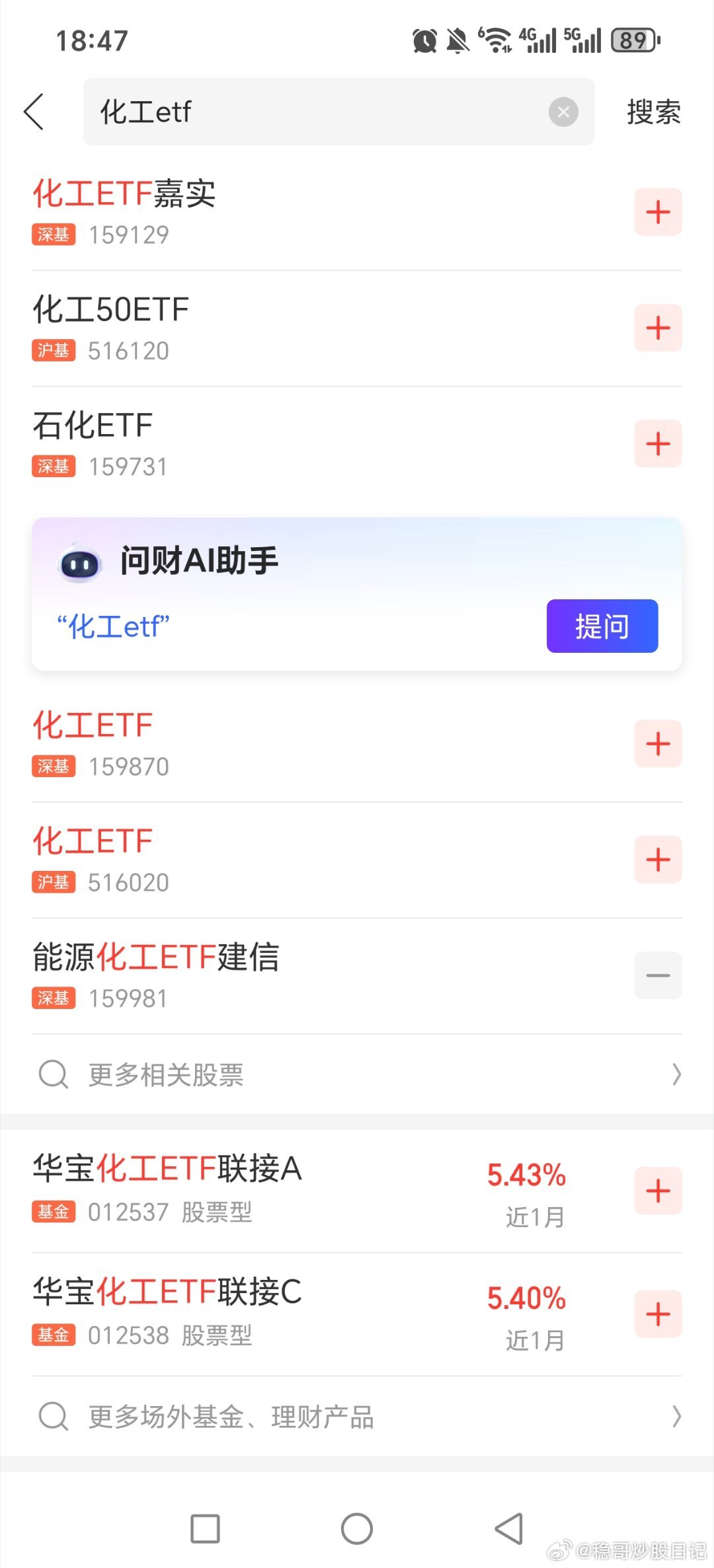Clear the search text with the X icon
714x1568 pixels.
pos(563,112)
